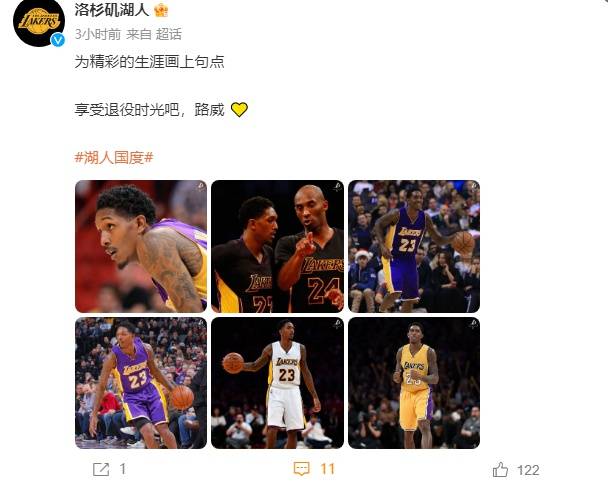Open photo with jerseys 23 and 24
Viewport: 608px width, 499px height.
click(277, 246)
